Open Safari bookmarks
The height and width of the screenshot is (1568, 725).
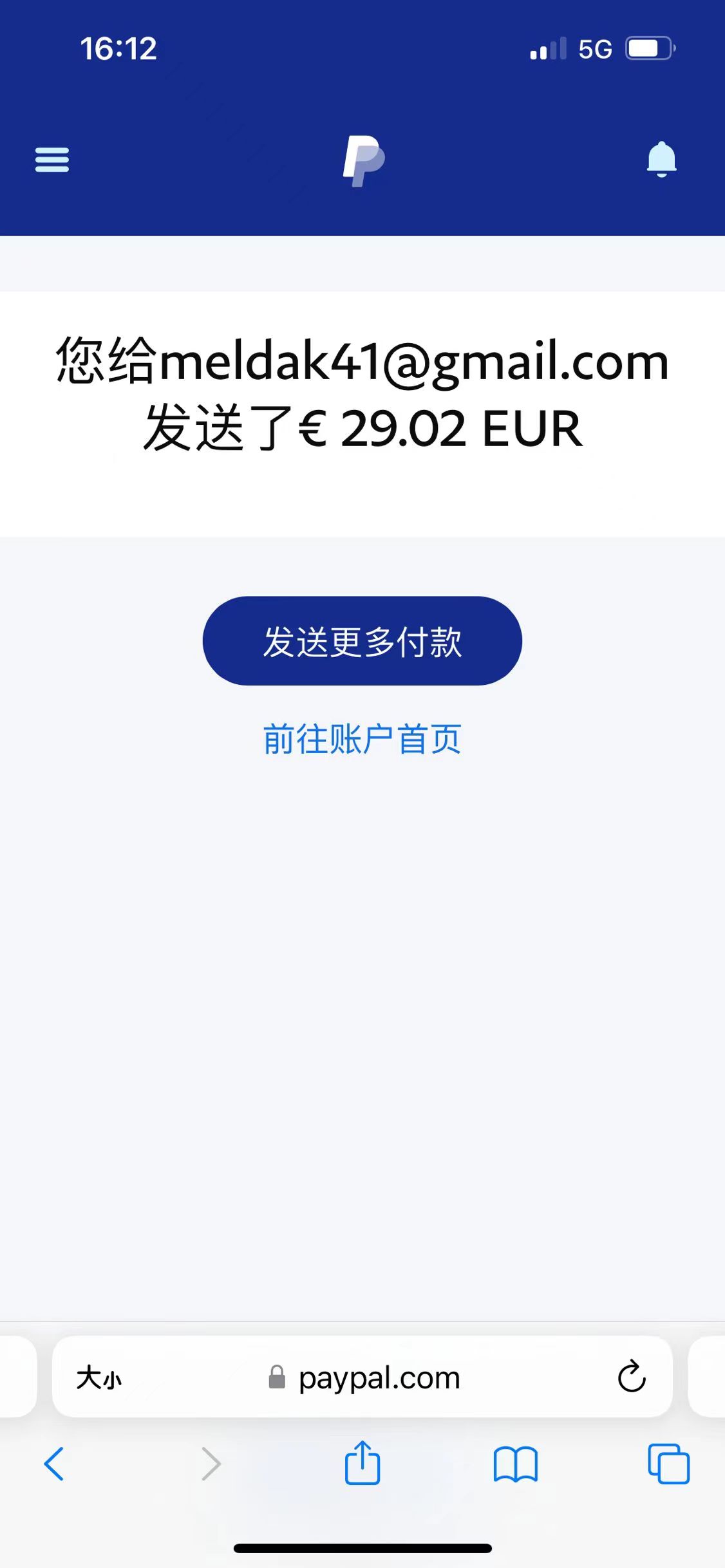[515, 1464]
